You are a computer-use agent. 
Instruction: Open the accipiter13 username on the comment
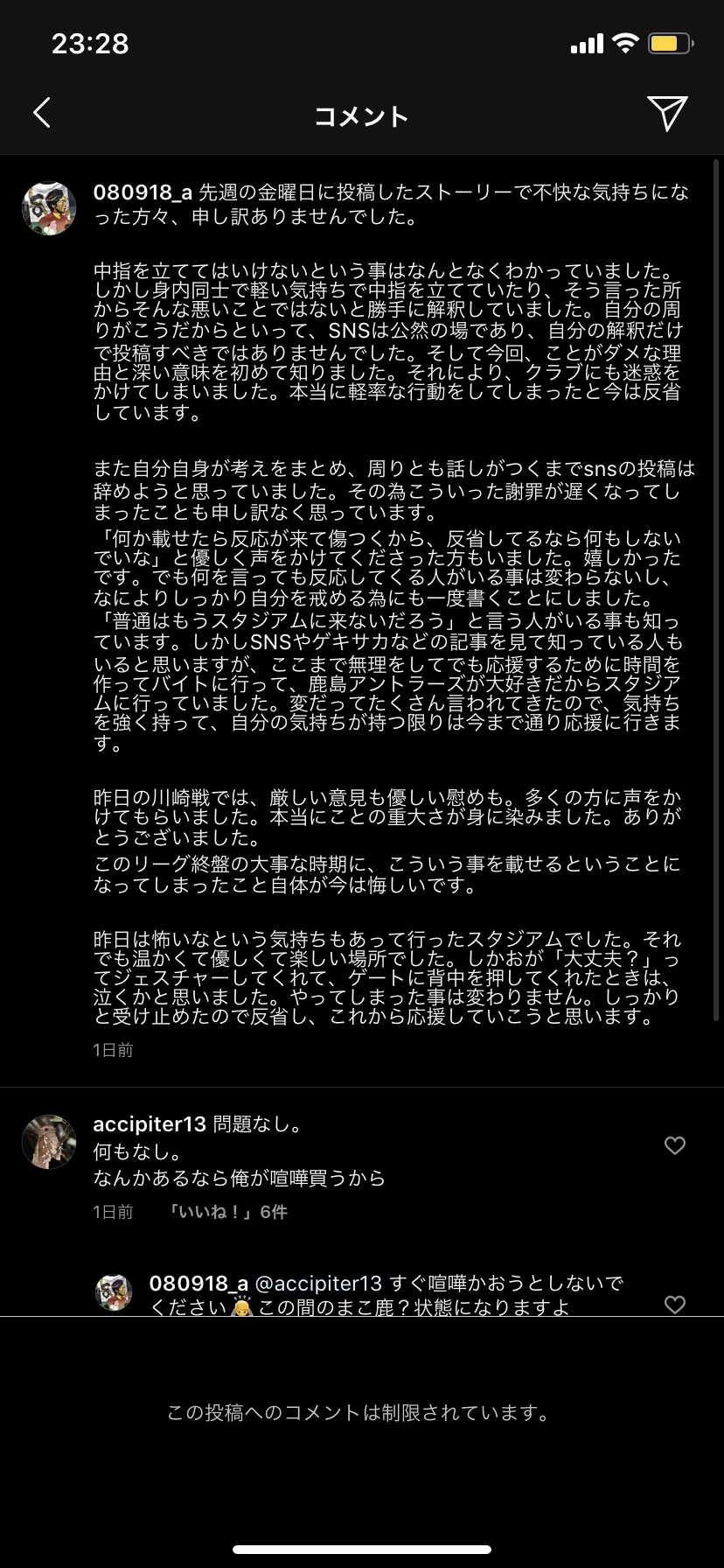pyautogui.click(x=150, y=1124)
